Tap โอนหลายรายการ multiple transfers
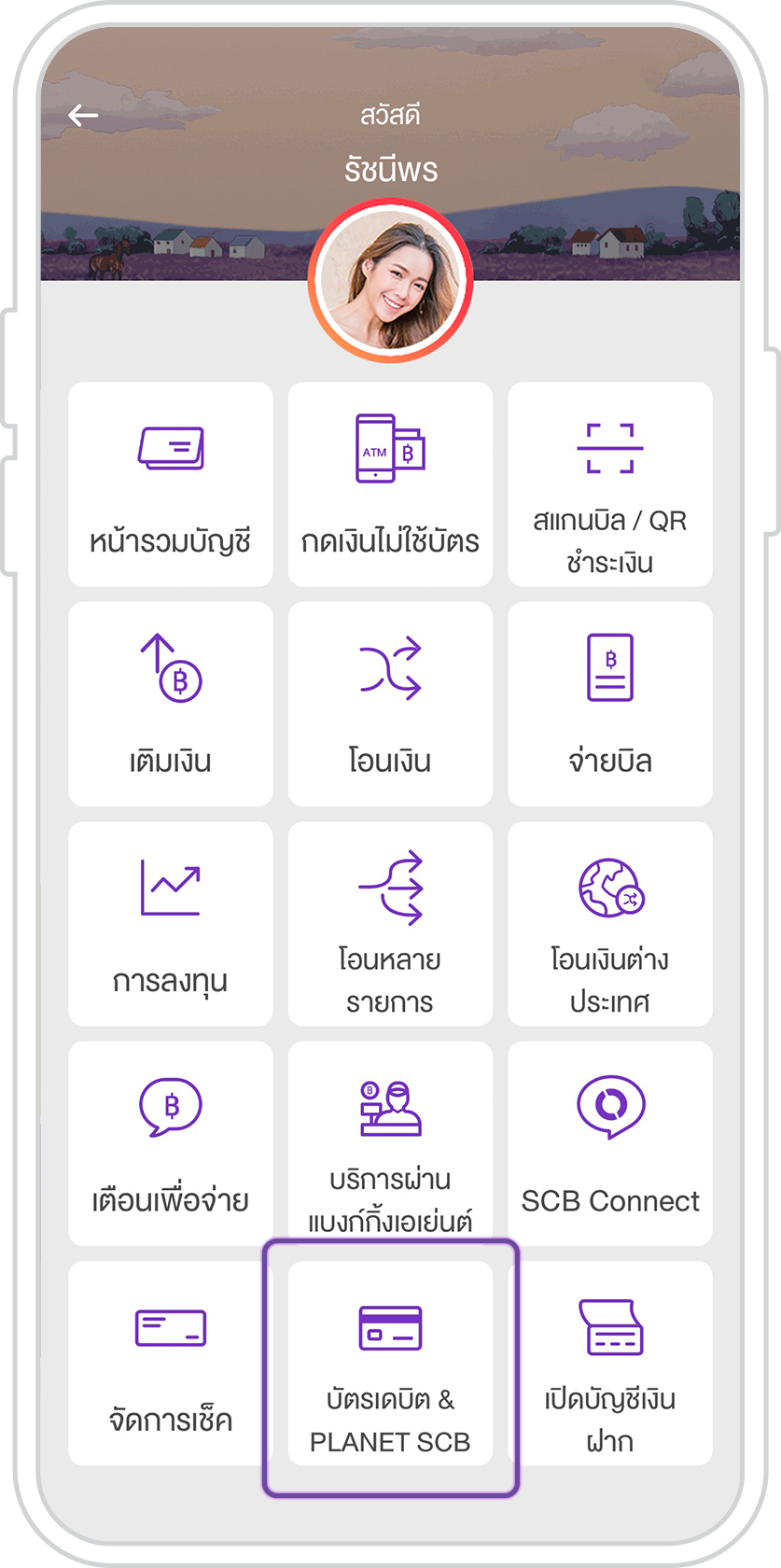The width and height of the screenshot is (781, 1568). [390, 924]
